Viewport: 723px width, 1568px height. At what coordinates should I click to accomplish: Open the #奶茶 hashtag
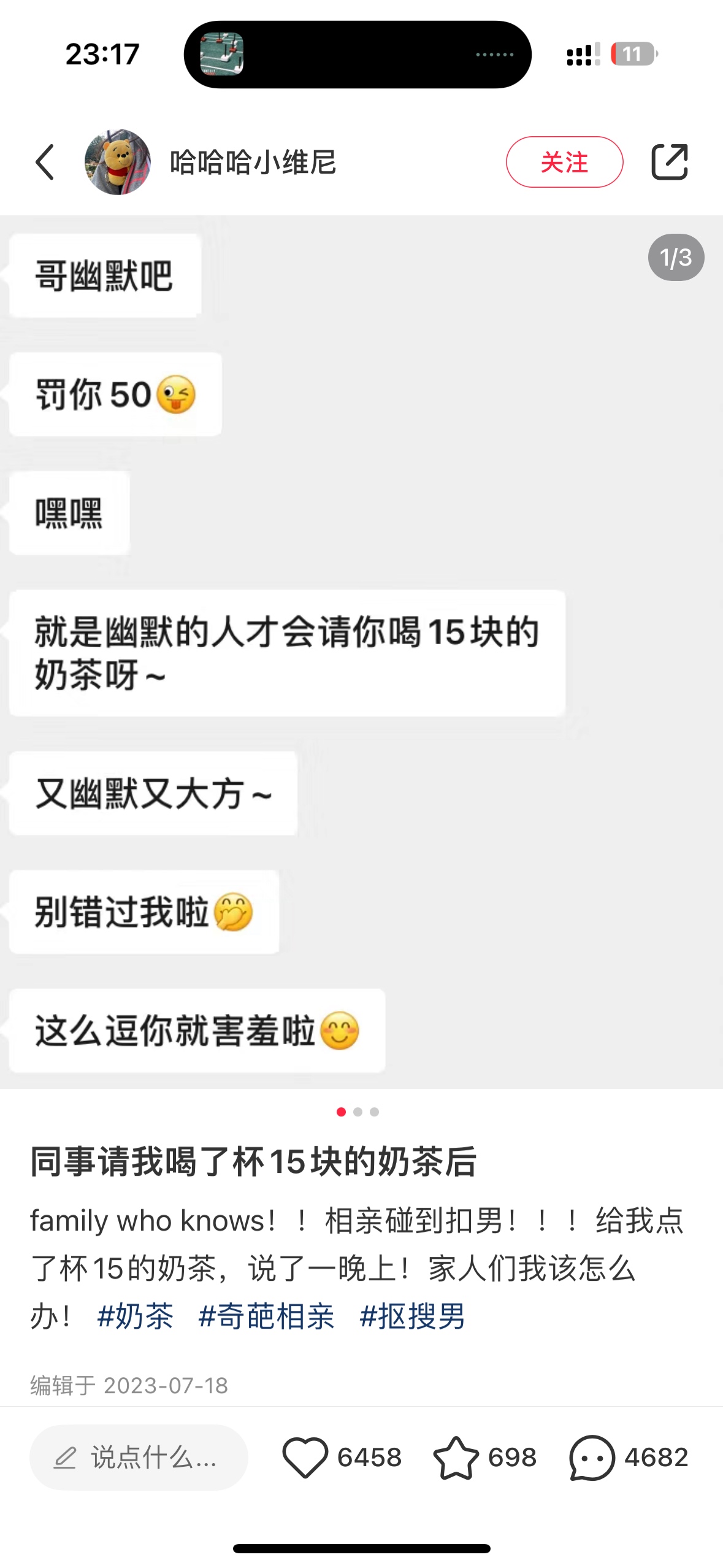point(136,1316)
